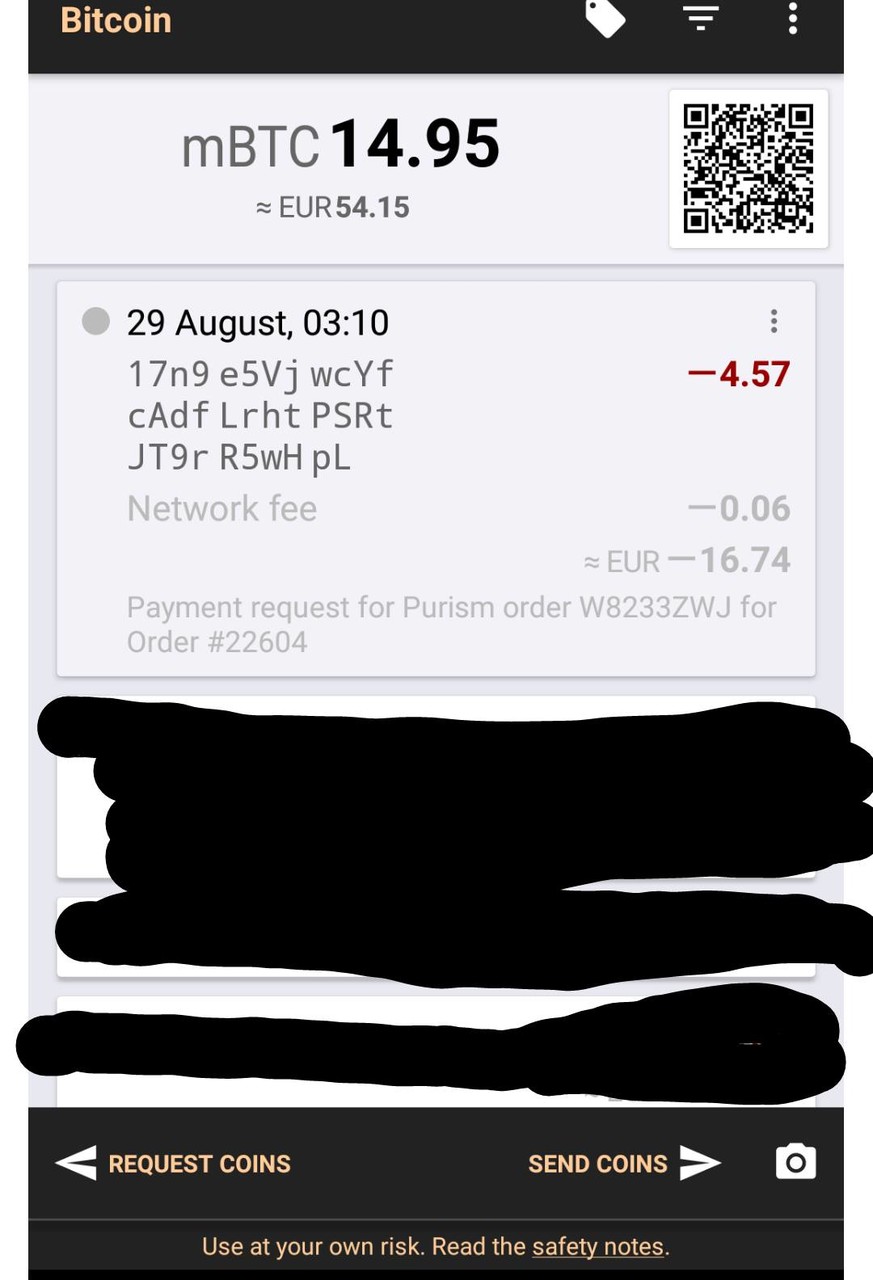Screen dimensions: 873x1280
Task: Tap Request Coins
Action: tap(174, 1163)
